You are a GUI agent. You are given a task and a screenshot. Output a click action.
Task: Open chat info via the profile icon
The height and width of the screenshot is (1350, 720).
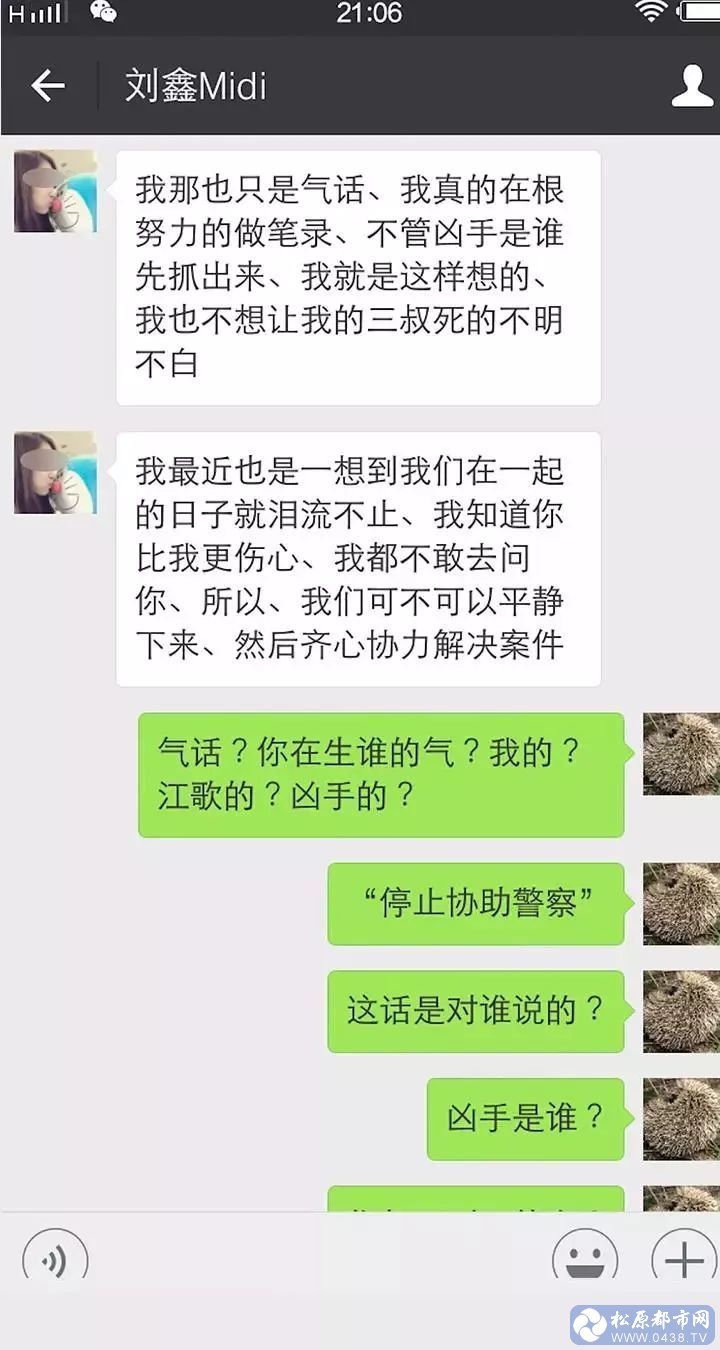tap(692, 86)
